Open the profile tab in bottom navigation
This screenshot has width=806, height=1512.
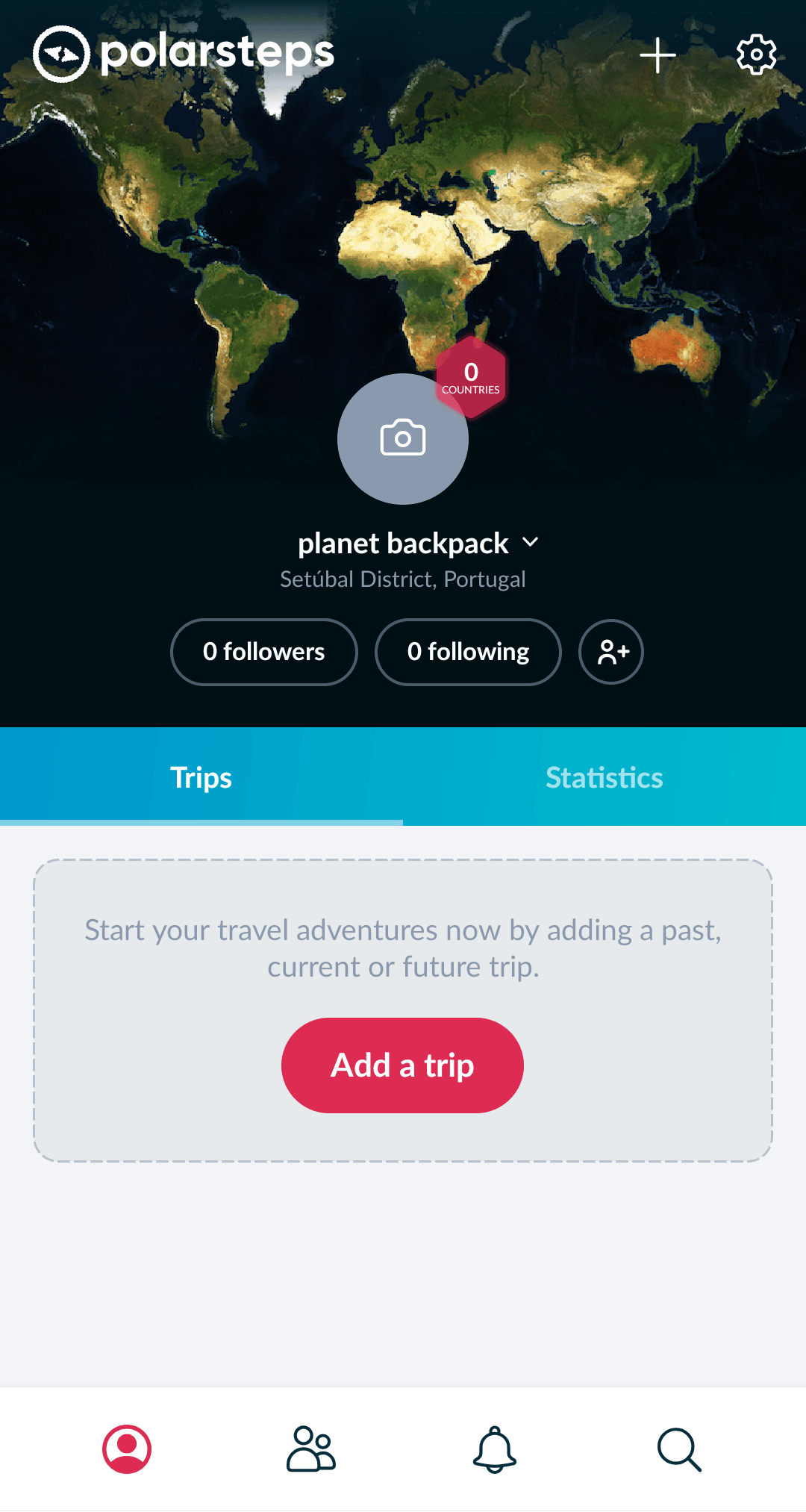coord(127,1449)
